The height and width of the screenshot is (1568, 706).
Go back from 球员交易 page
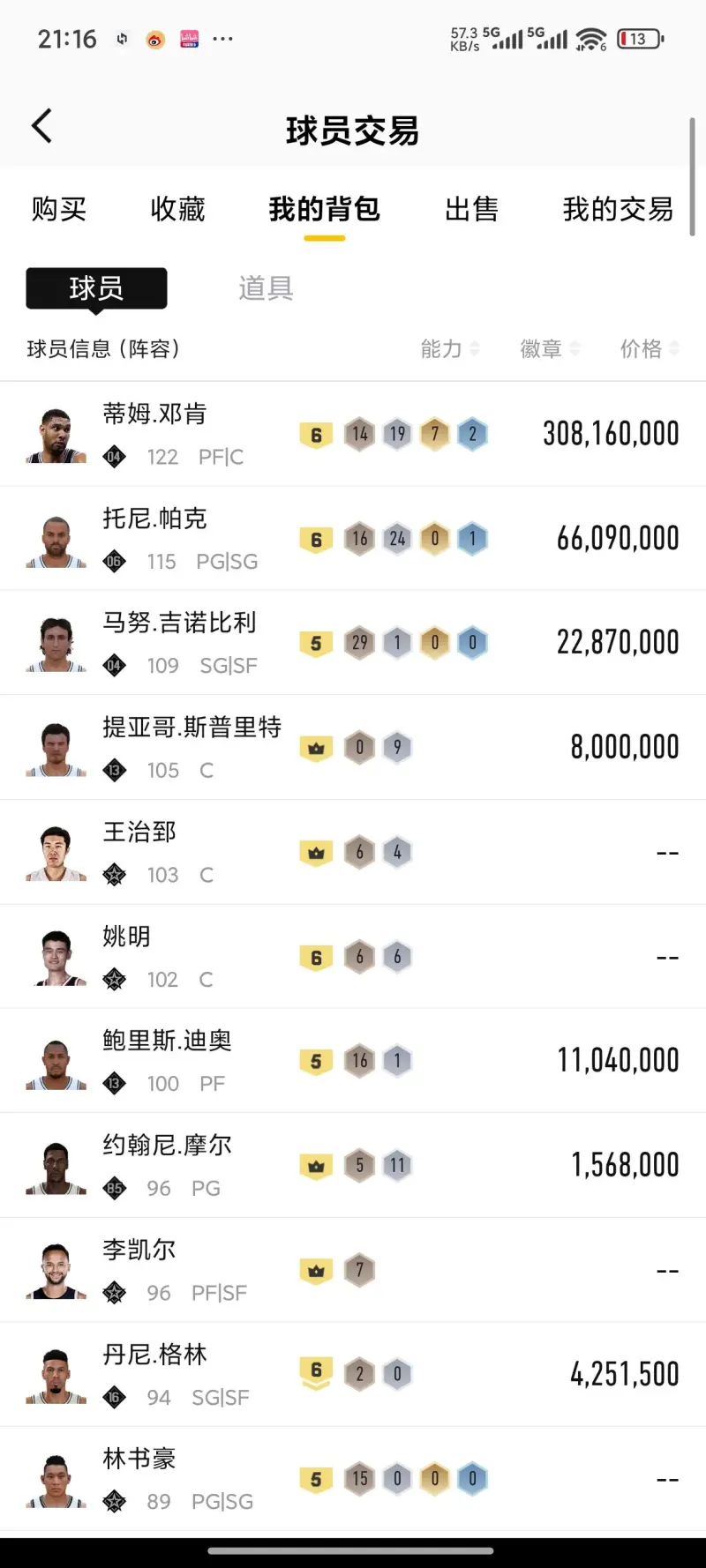[41, 126]
